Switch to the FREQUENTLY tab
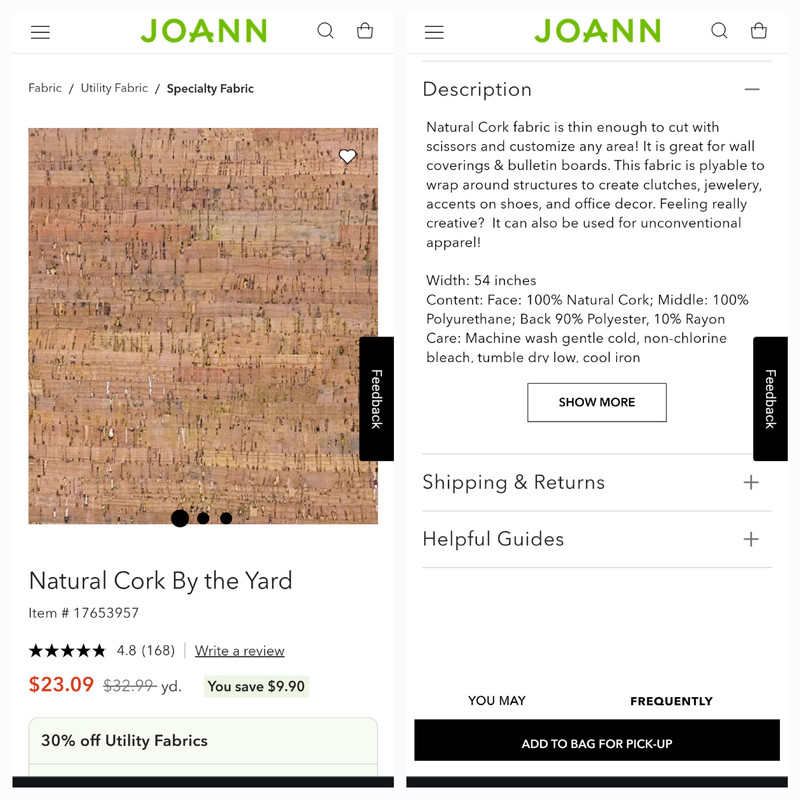 coord(671,702)
